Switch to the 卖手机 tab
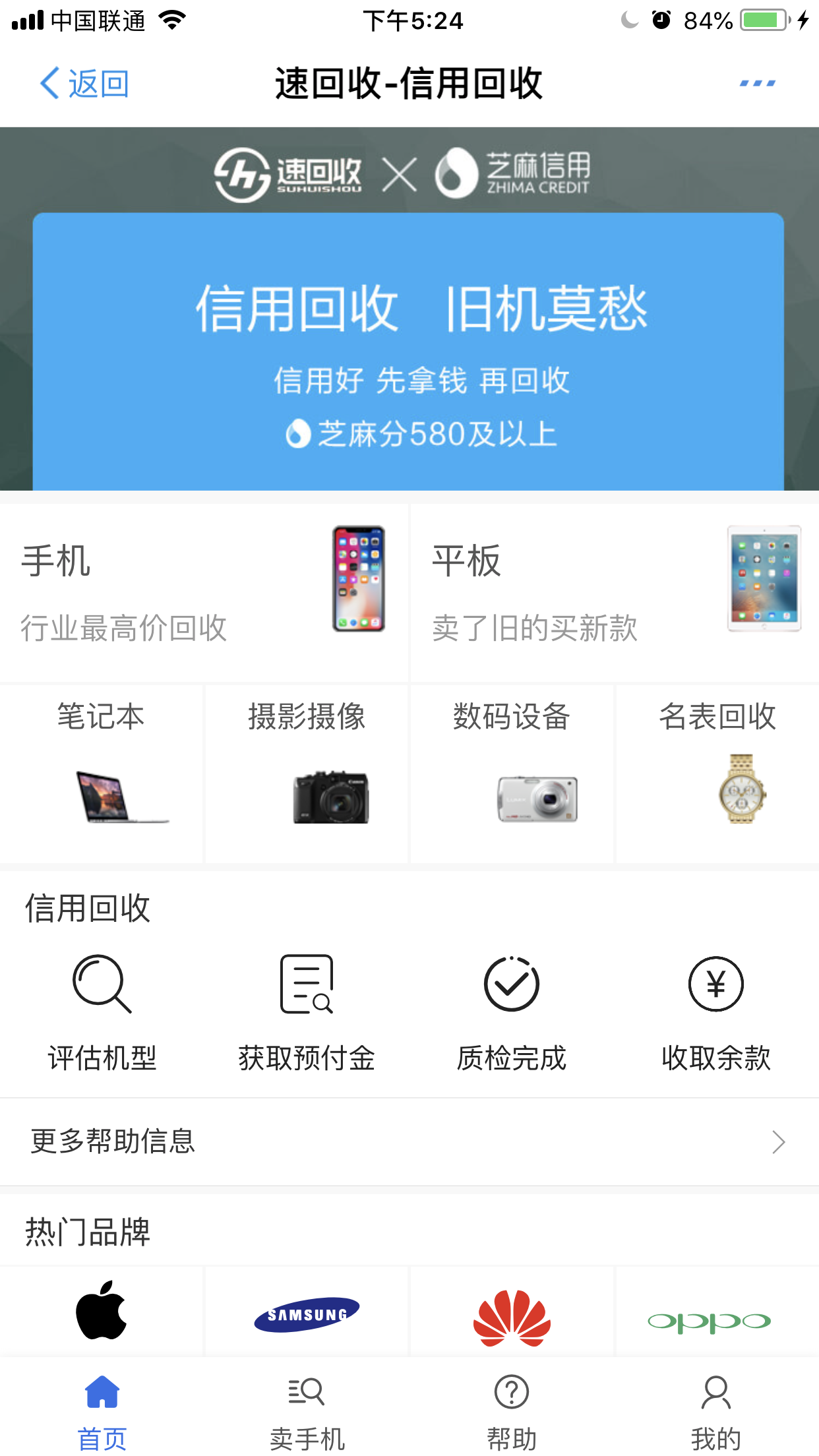The height and width of the screenshot is (1456, 819). point(307,1411)
